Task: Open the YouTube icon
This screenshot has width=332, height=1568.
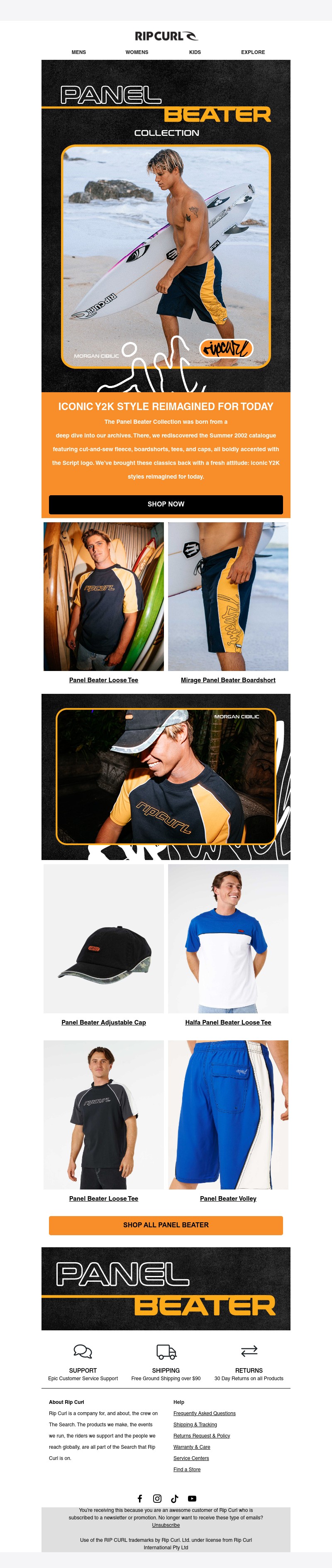Action: (x=192, y=1499)
